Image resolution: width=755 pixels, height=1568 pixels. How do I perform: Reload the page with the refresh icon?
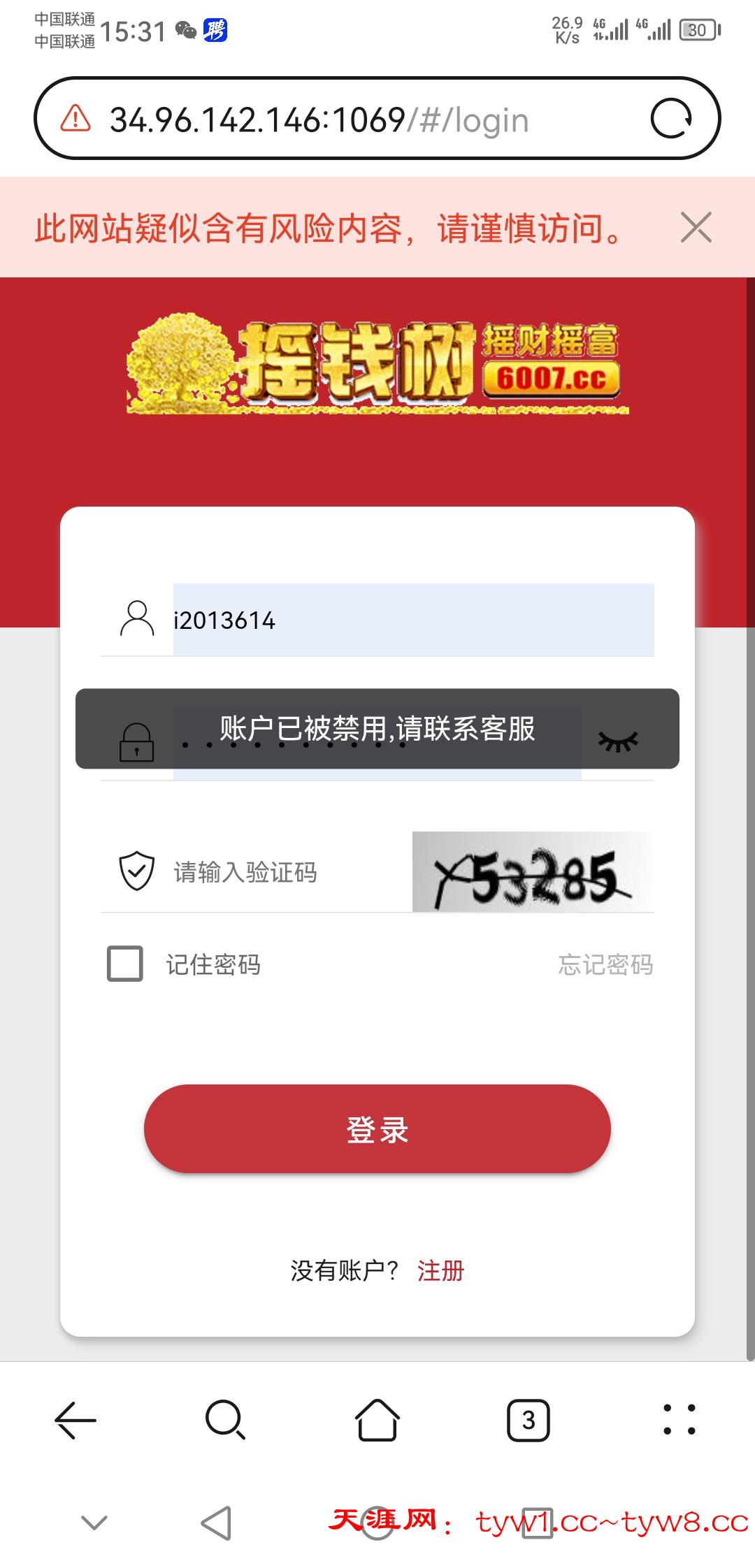(671, 119)
